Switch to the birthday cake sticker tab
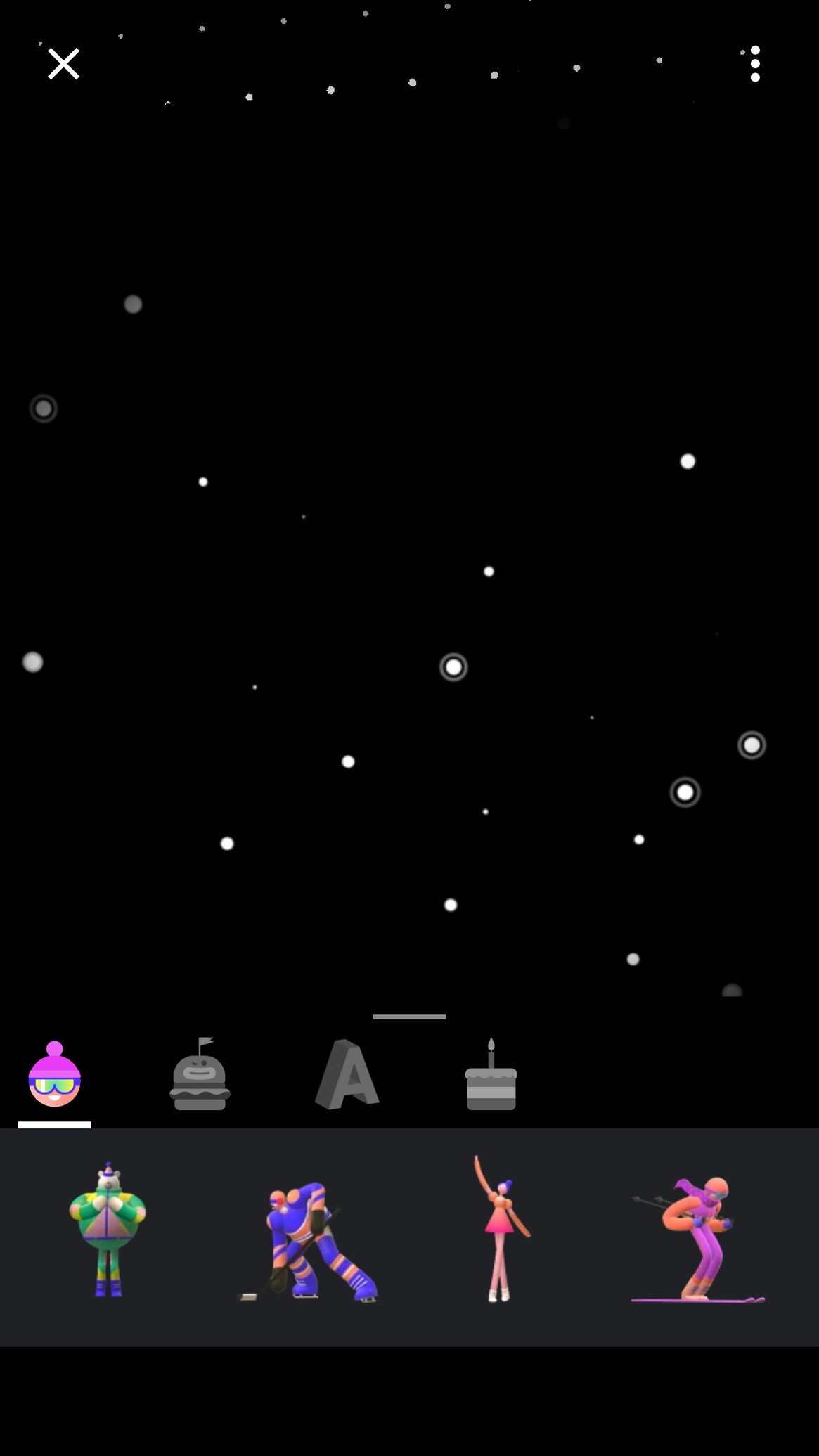 coord(491,1074)
